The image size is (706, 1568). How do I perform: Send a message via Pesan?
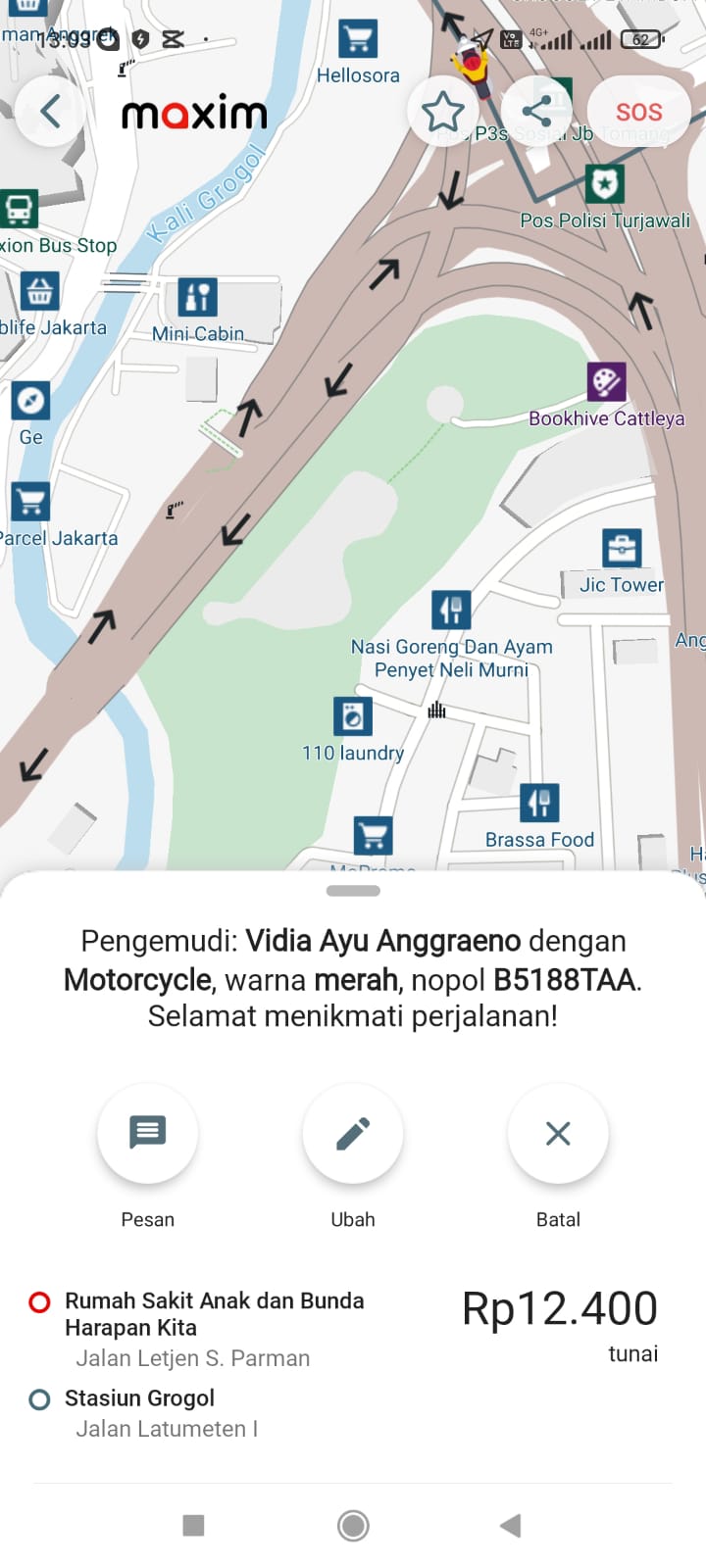tap(147, 1134)
